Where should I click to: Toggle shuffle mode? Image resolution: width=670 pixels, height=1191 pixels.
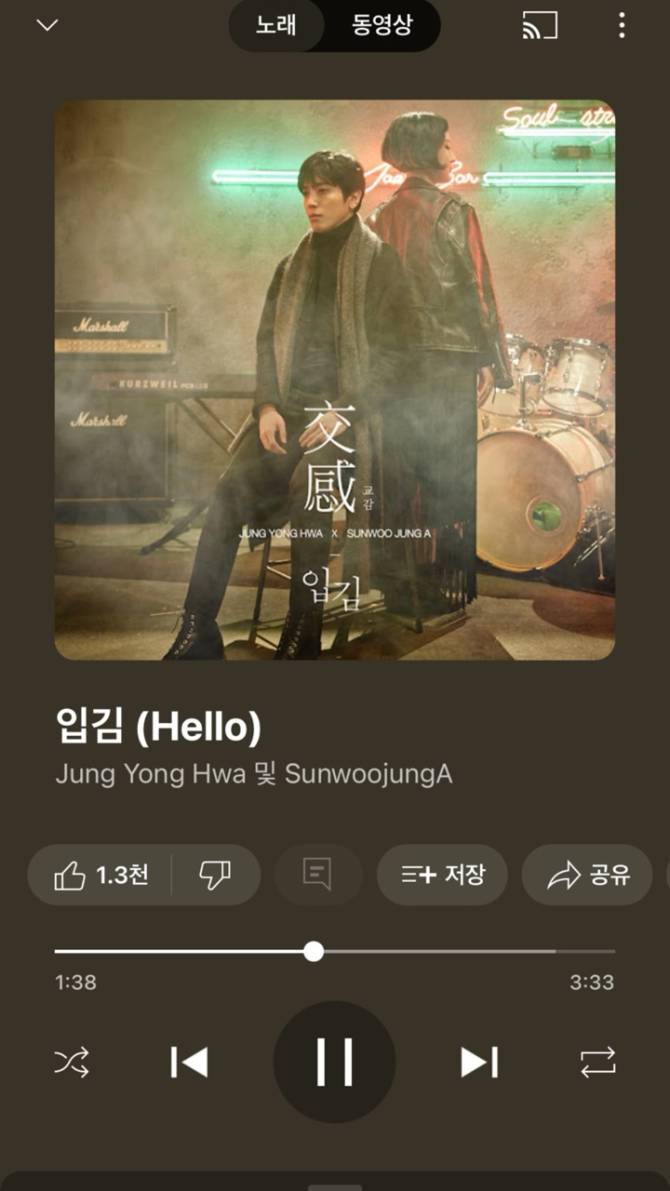tap(72, 1062)
